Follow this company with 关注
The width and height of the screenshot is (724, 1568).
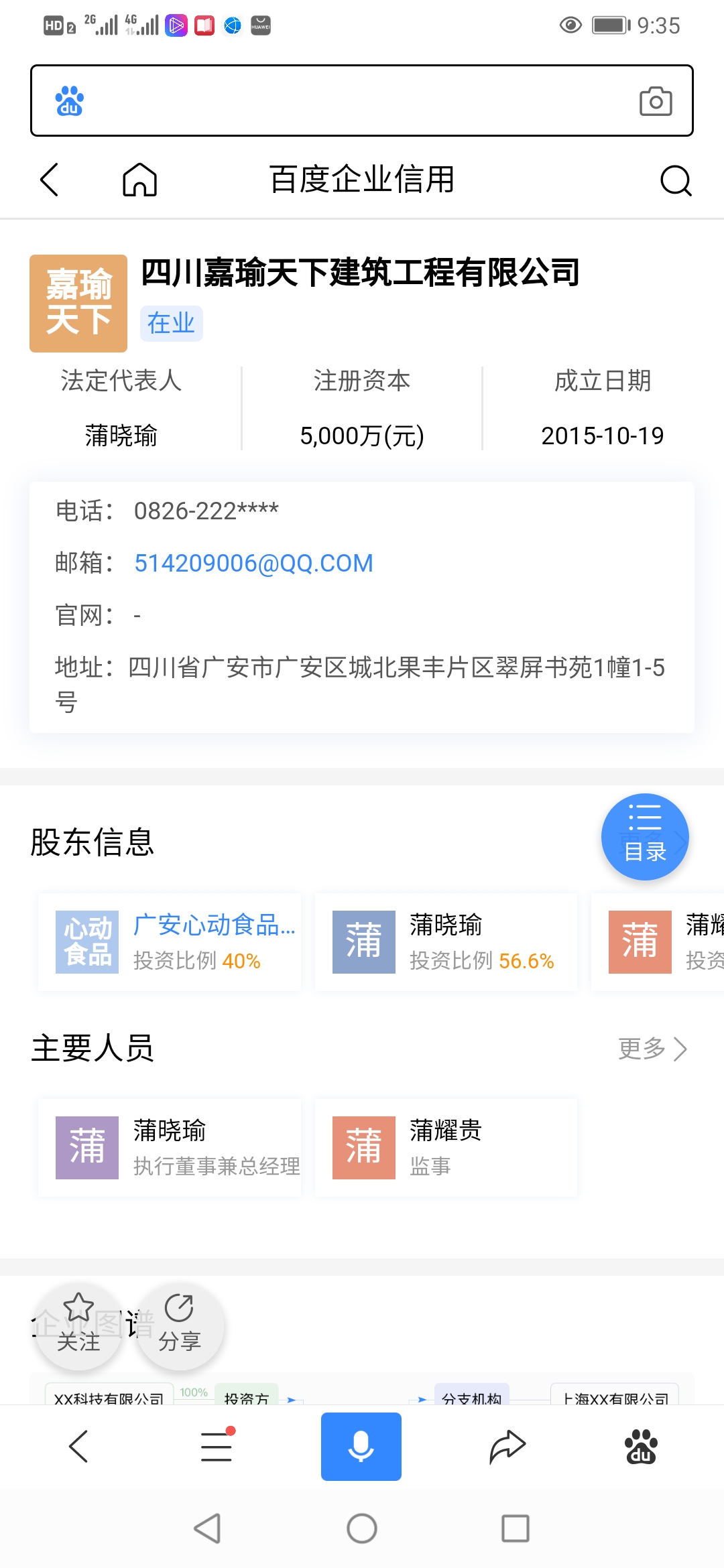[78, 1324]
